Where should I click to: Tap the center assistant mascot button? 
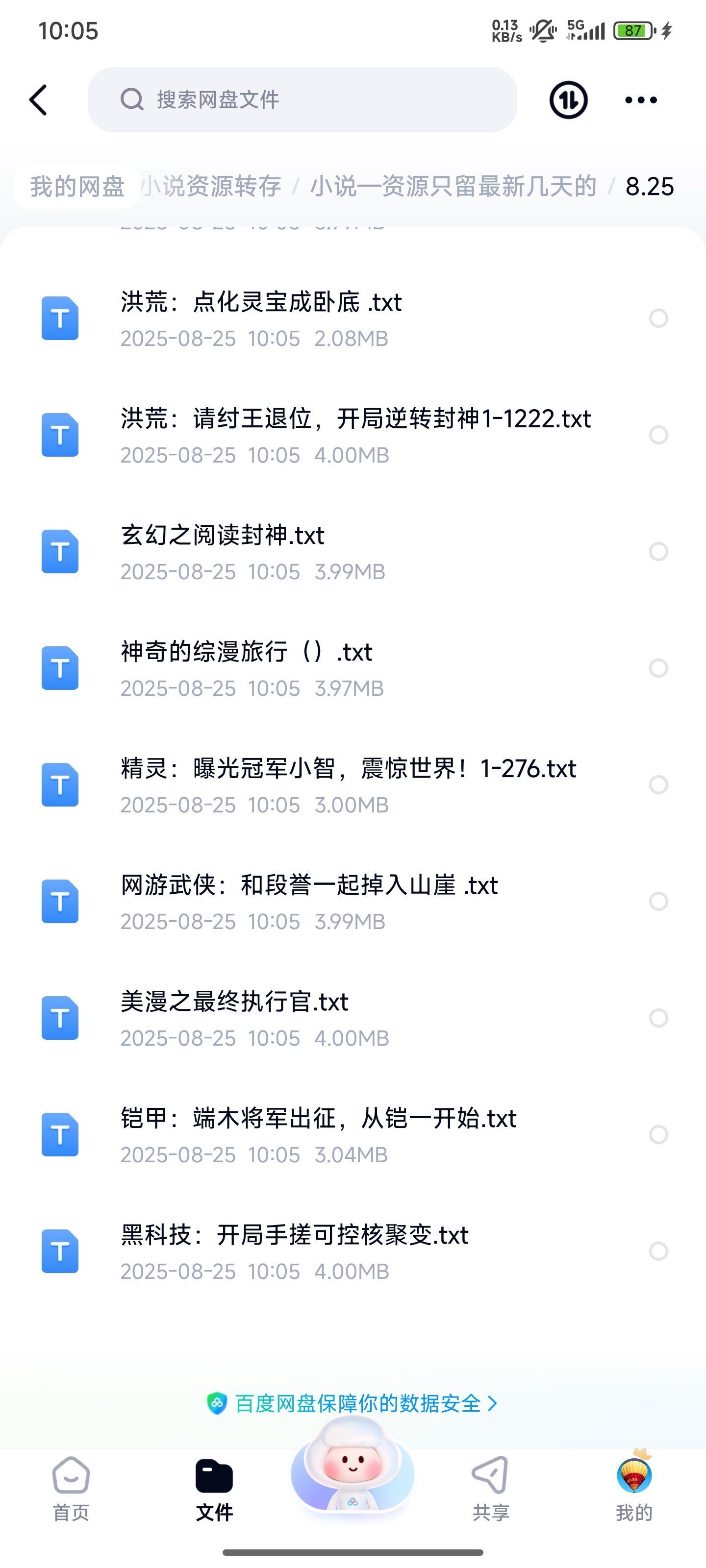(x=353, y=1467)
